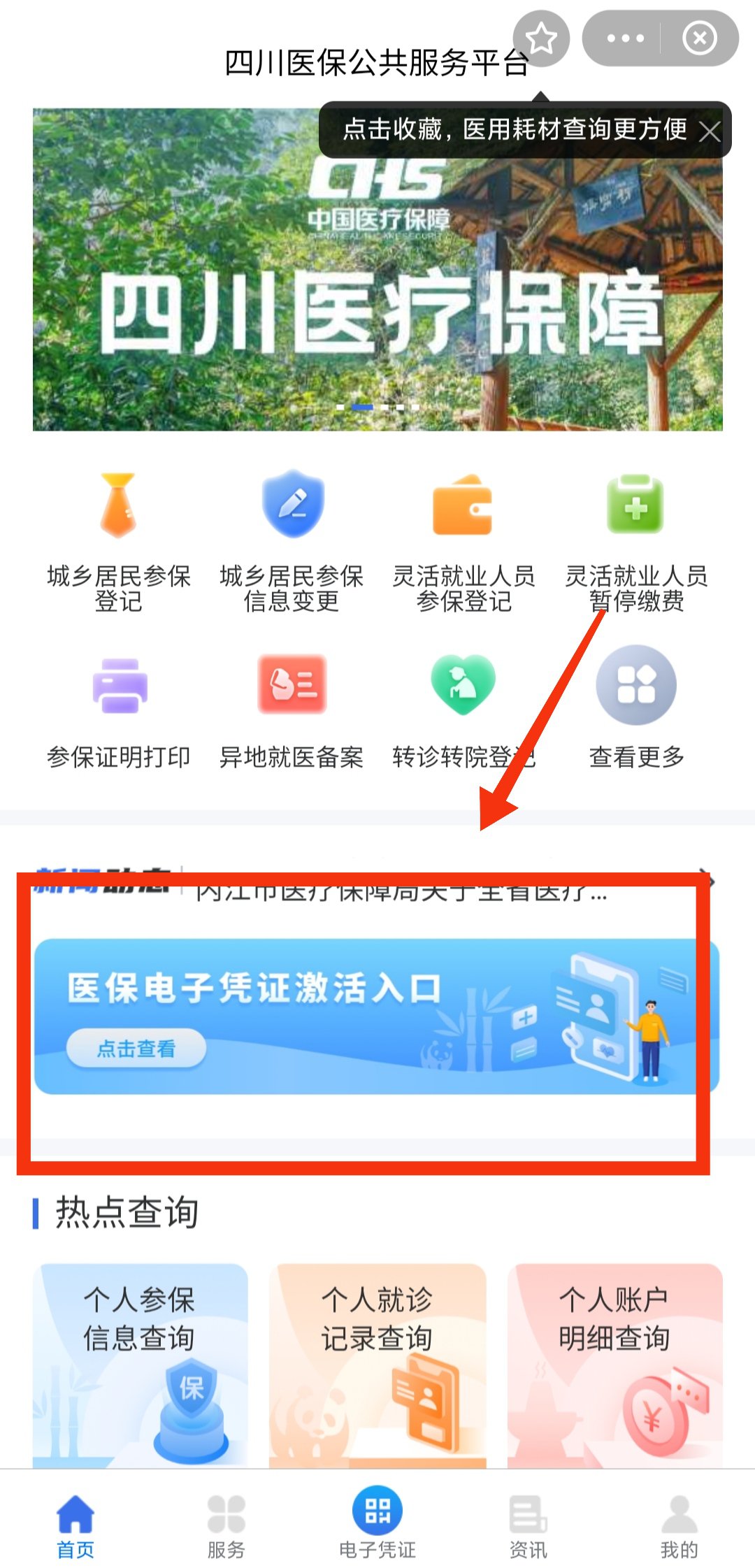The image size is (755, 1568).
Task: Switch to the 服务 tab
Action: 226,1526
